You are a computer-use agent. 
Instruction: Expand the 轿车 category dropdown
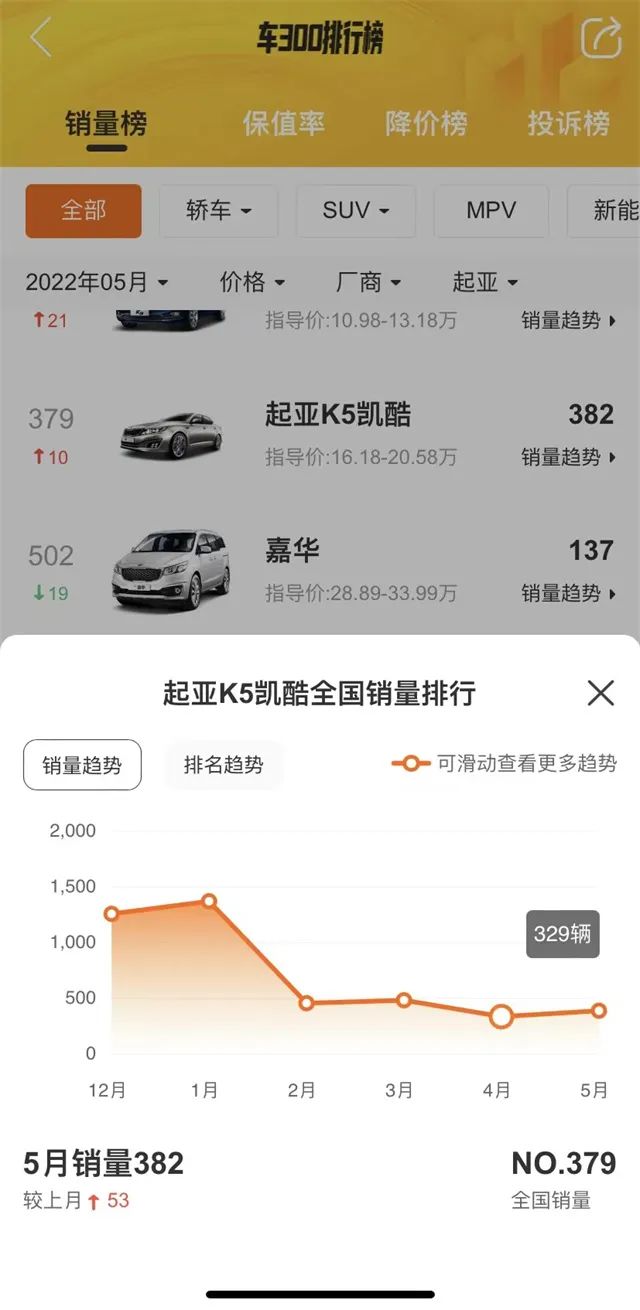218,211
